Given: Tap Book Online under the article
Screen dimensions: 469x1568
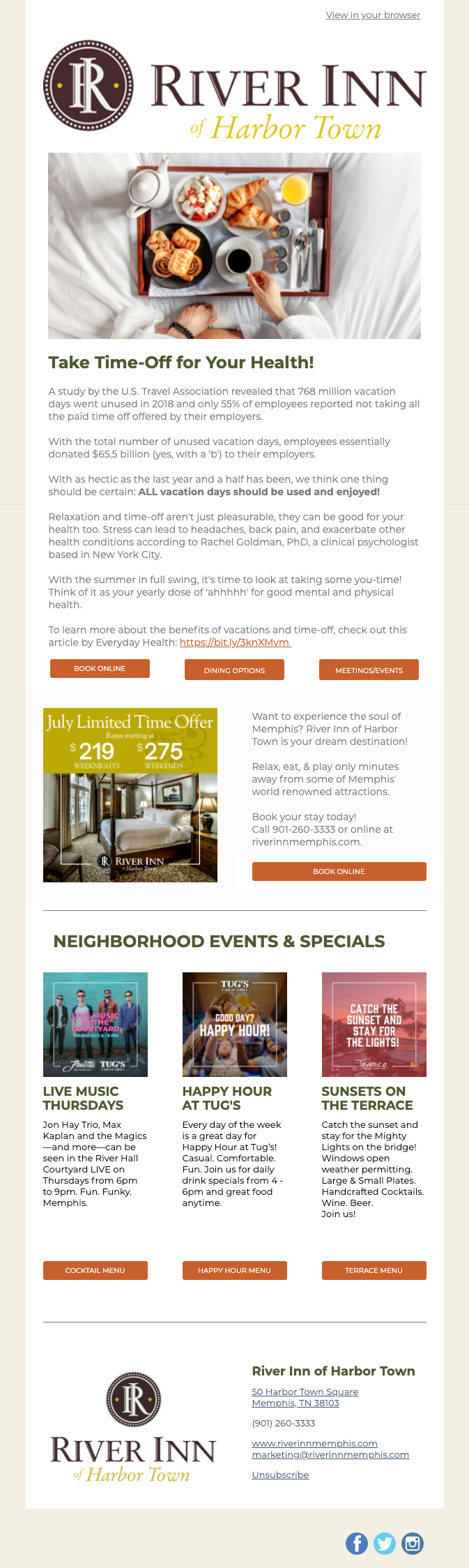Looking at the screenshot, I should [x=100, y=668].
